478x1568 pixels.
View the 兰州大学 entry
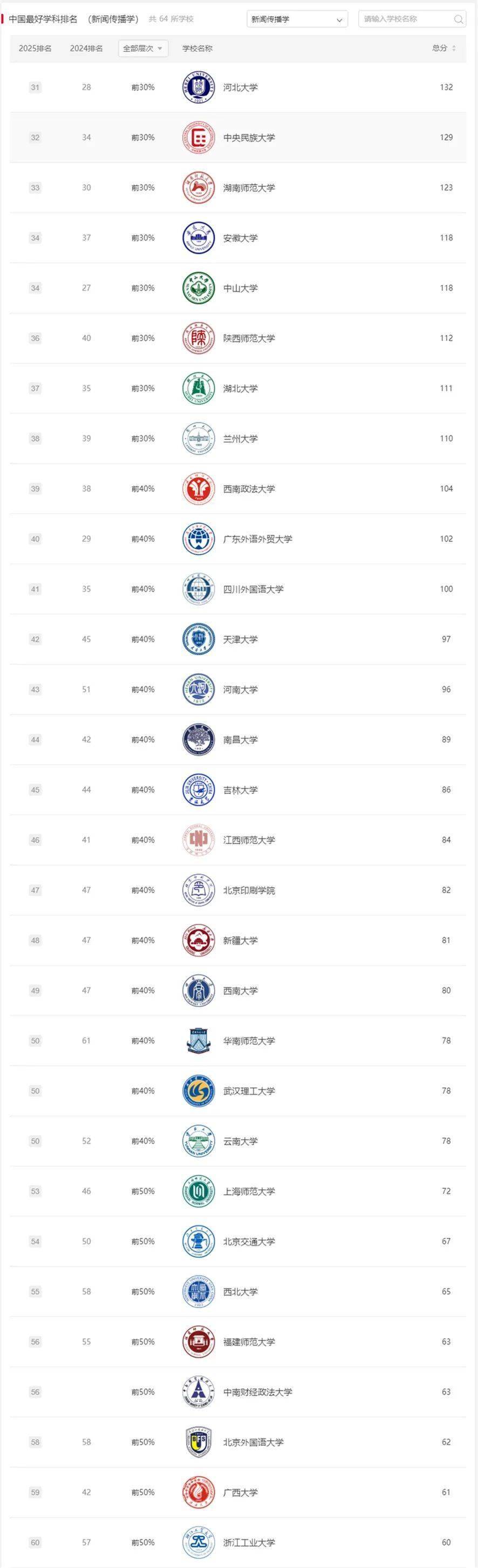(240, 438)
